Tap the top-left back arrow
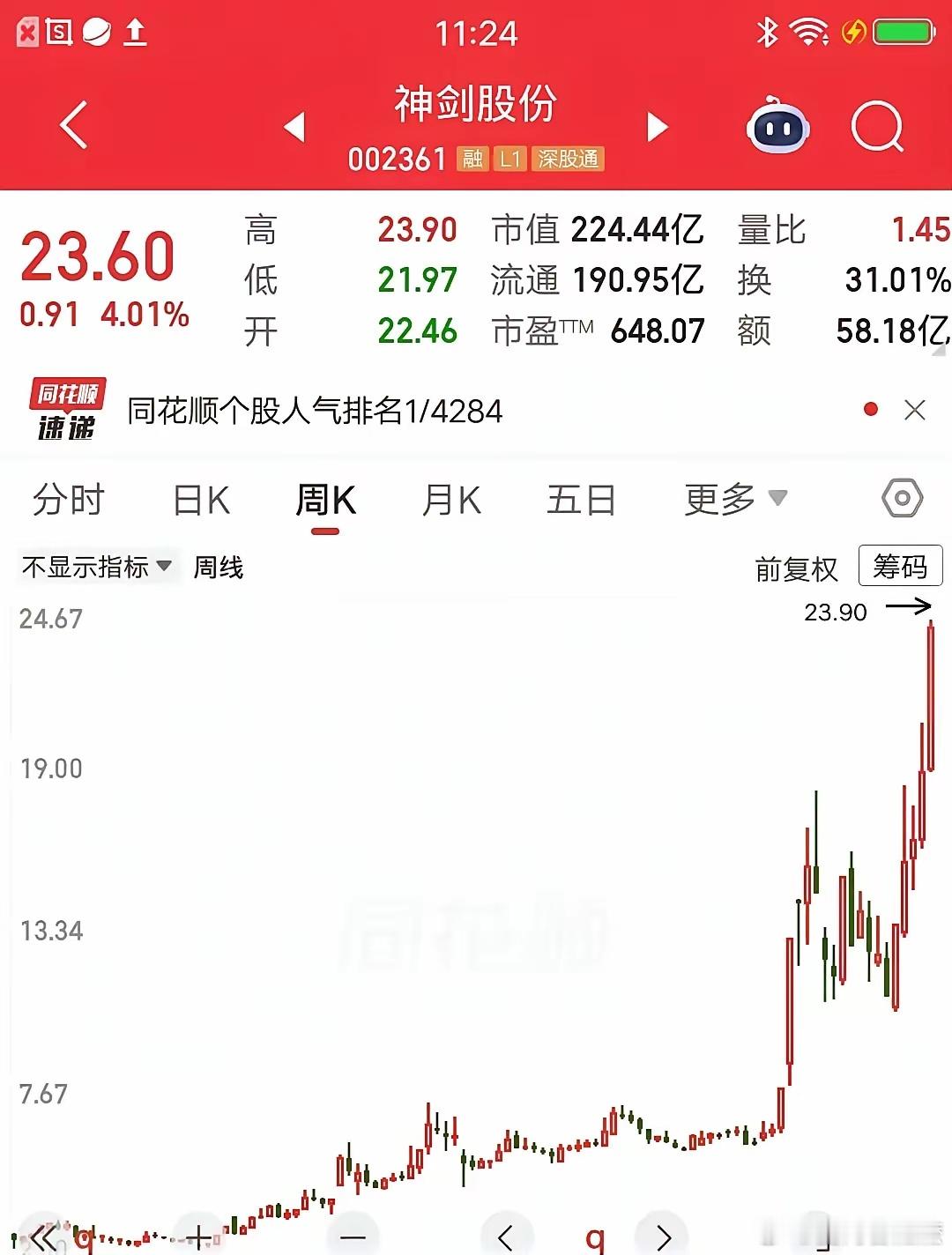 (73, 126)
